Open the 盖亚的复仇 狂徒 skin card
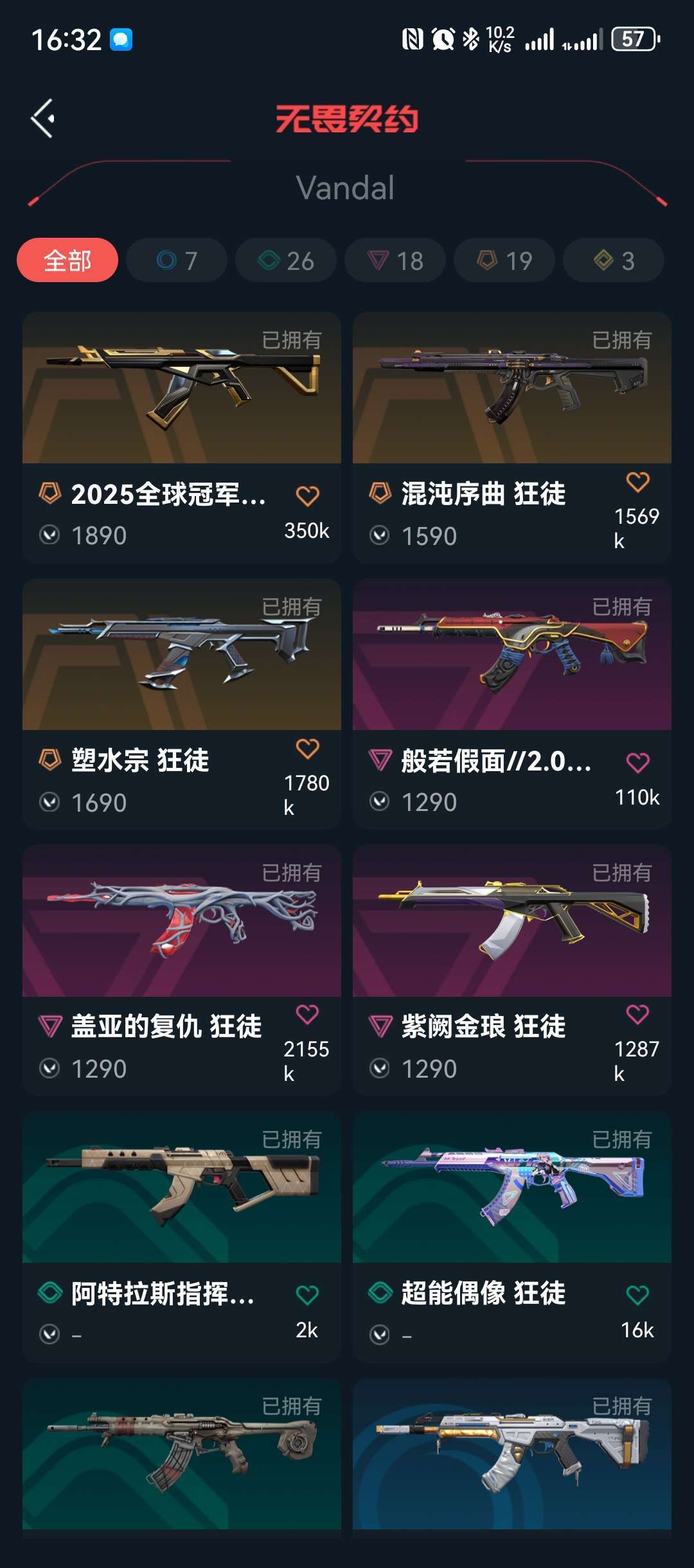This screenshot has width=694, height=1568. pyautogui.click(x=182, y=970)
